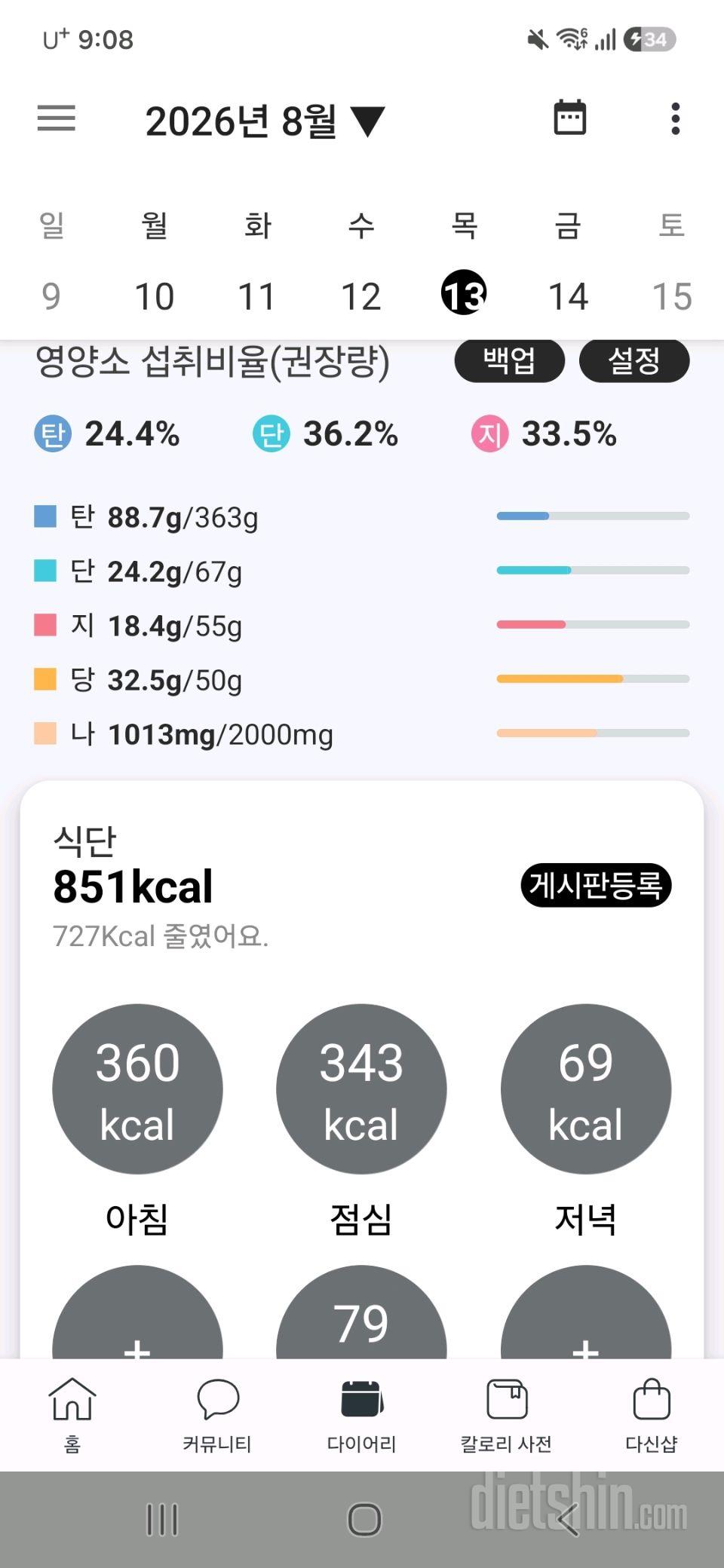Screen dimensions: 724x1568
Task: Open the 점심 343 kcal meal
Action: point(361,1089)
